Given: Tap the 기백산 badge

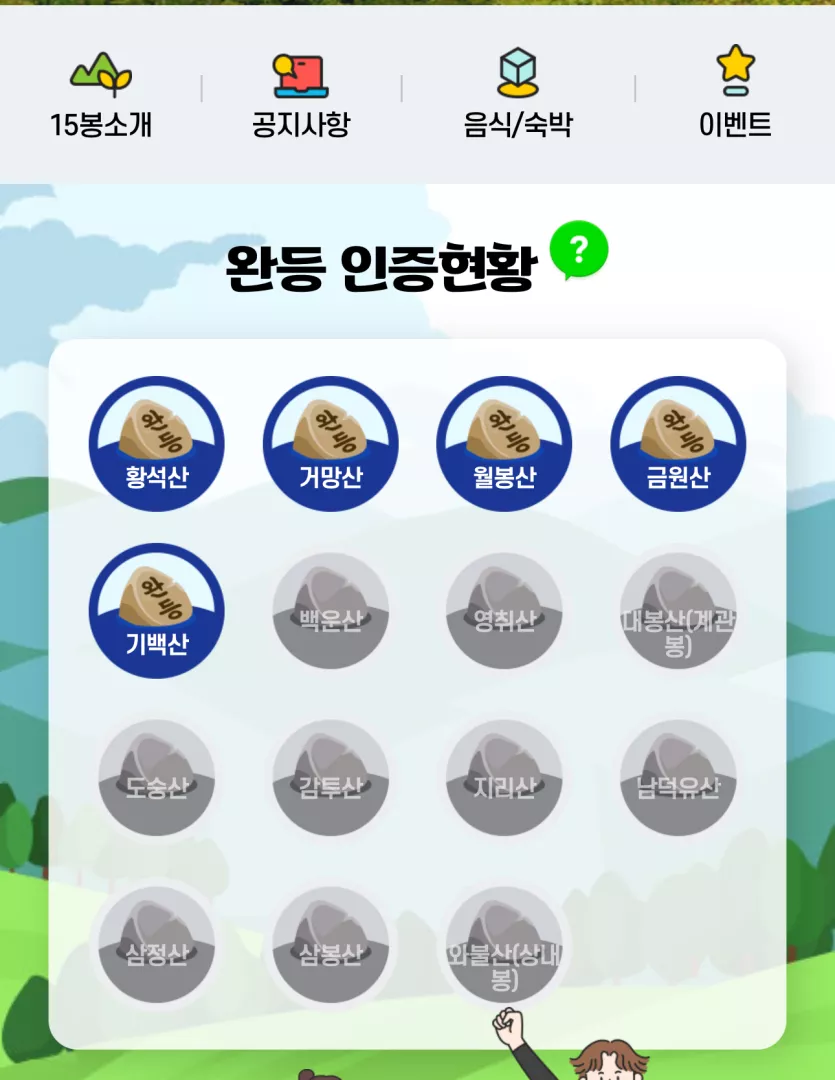Looking at the screenshot, I should 157,611.
